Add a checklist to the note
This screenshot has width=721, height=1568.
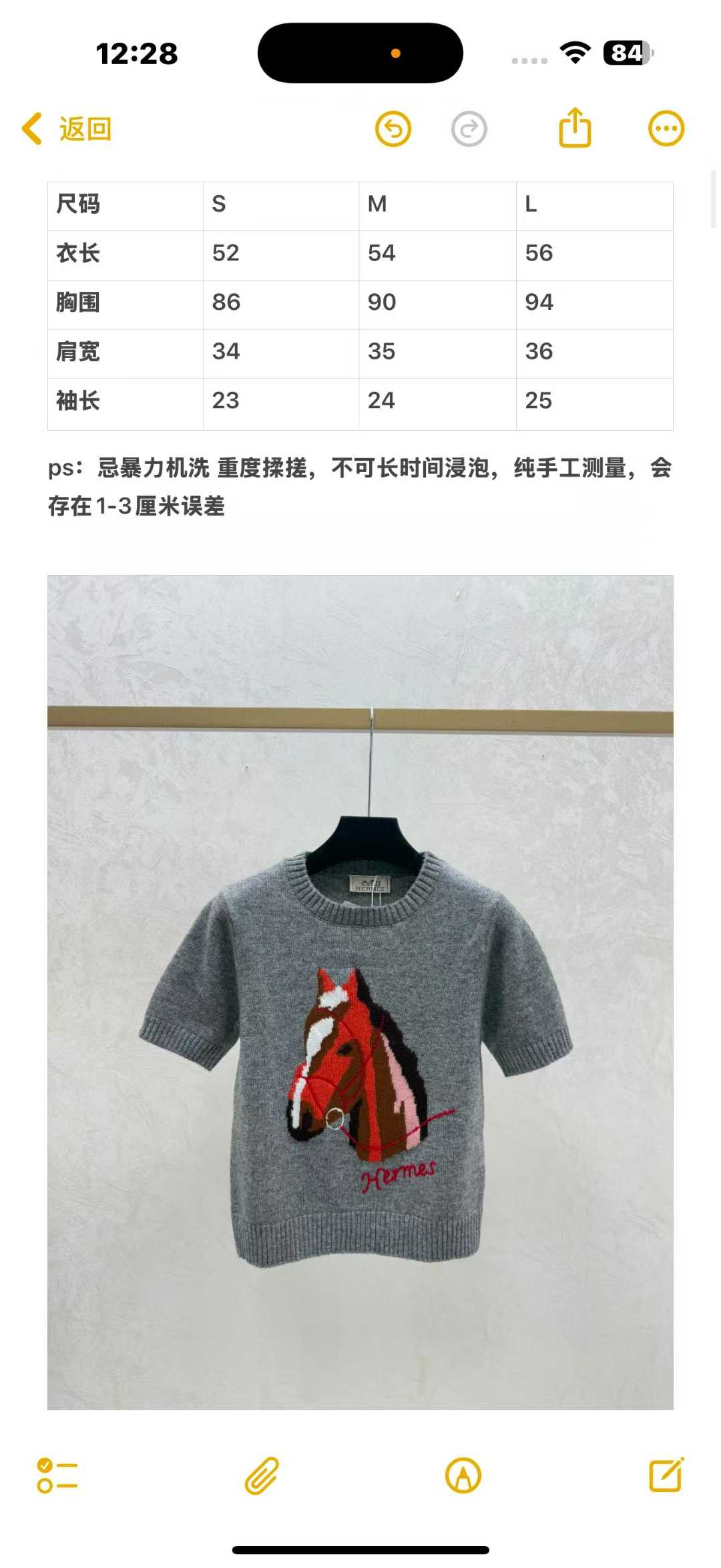(x=57, y=1475)
